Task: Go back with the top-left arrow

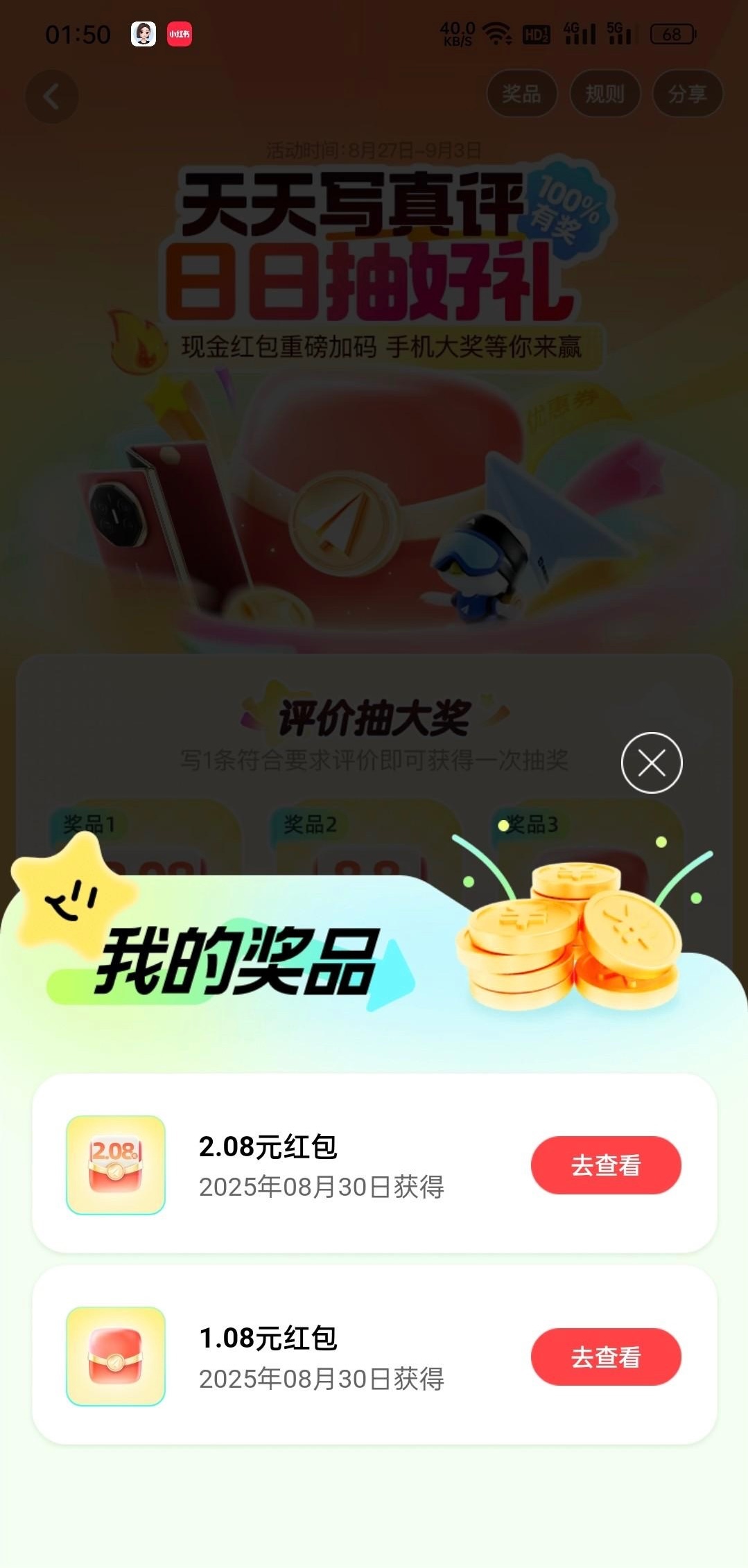Action: (x=52, y=96)
